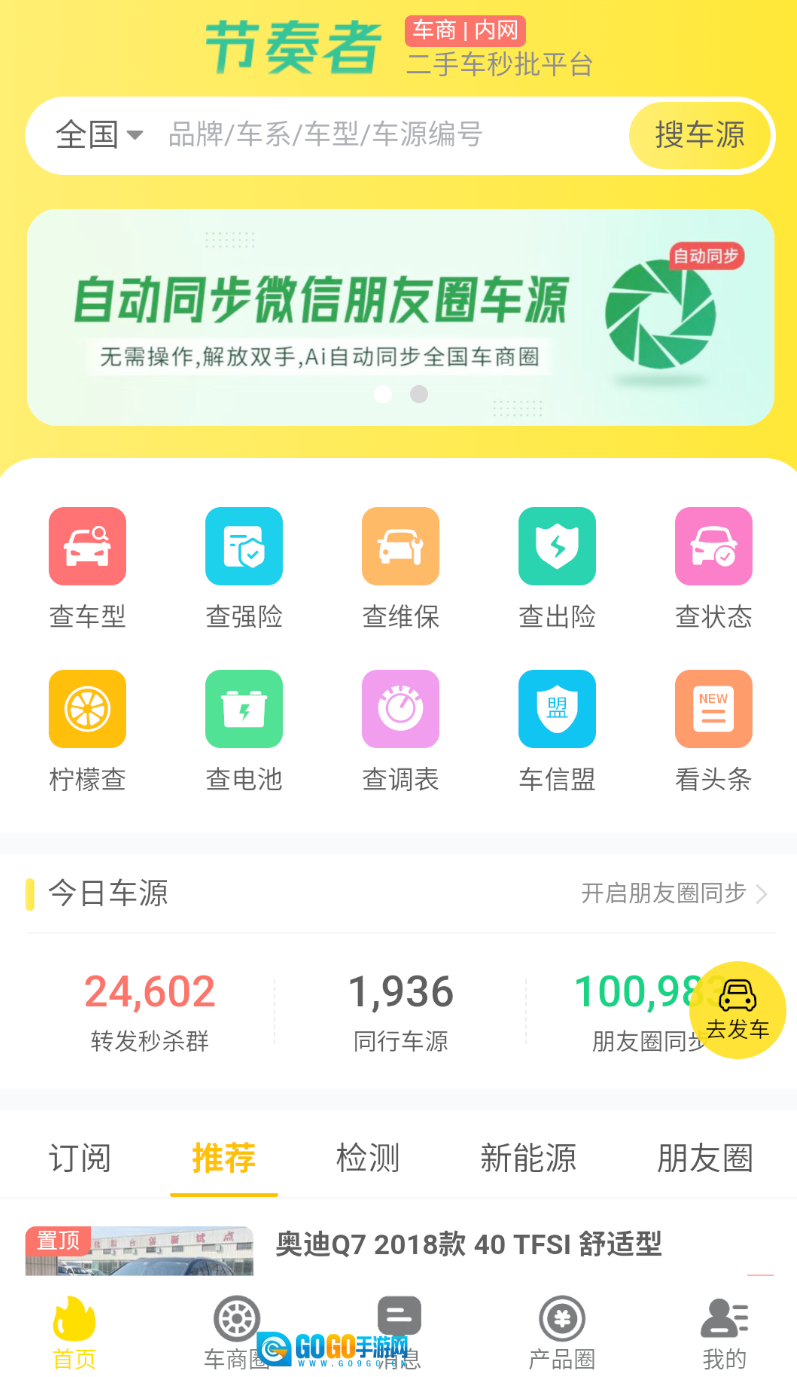The image size is (797, 1377).
Task: Go to the 我的 profile section
Action: pos(724,1330)
